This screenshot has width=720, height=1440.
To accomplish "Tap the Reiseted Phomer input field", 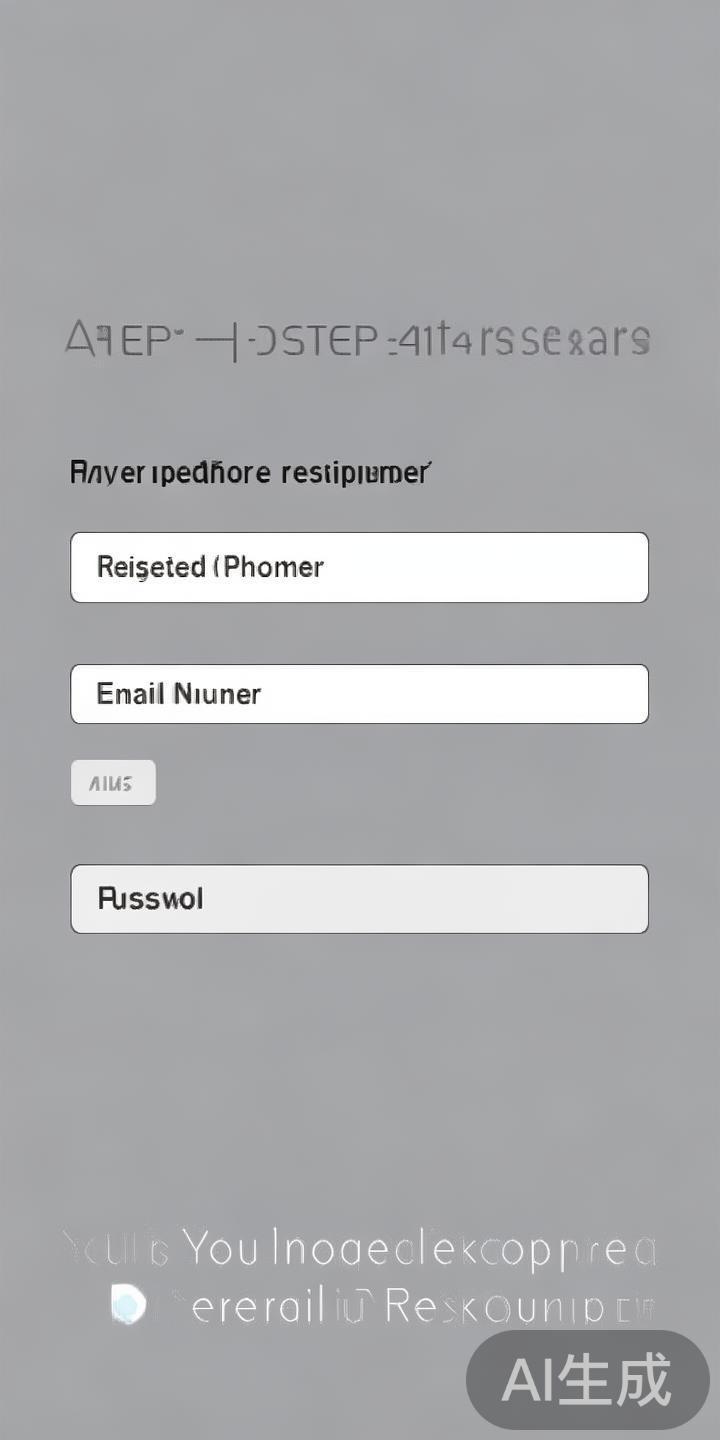I will tap(359, 567).
